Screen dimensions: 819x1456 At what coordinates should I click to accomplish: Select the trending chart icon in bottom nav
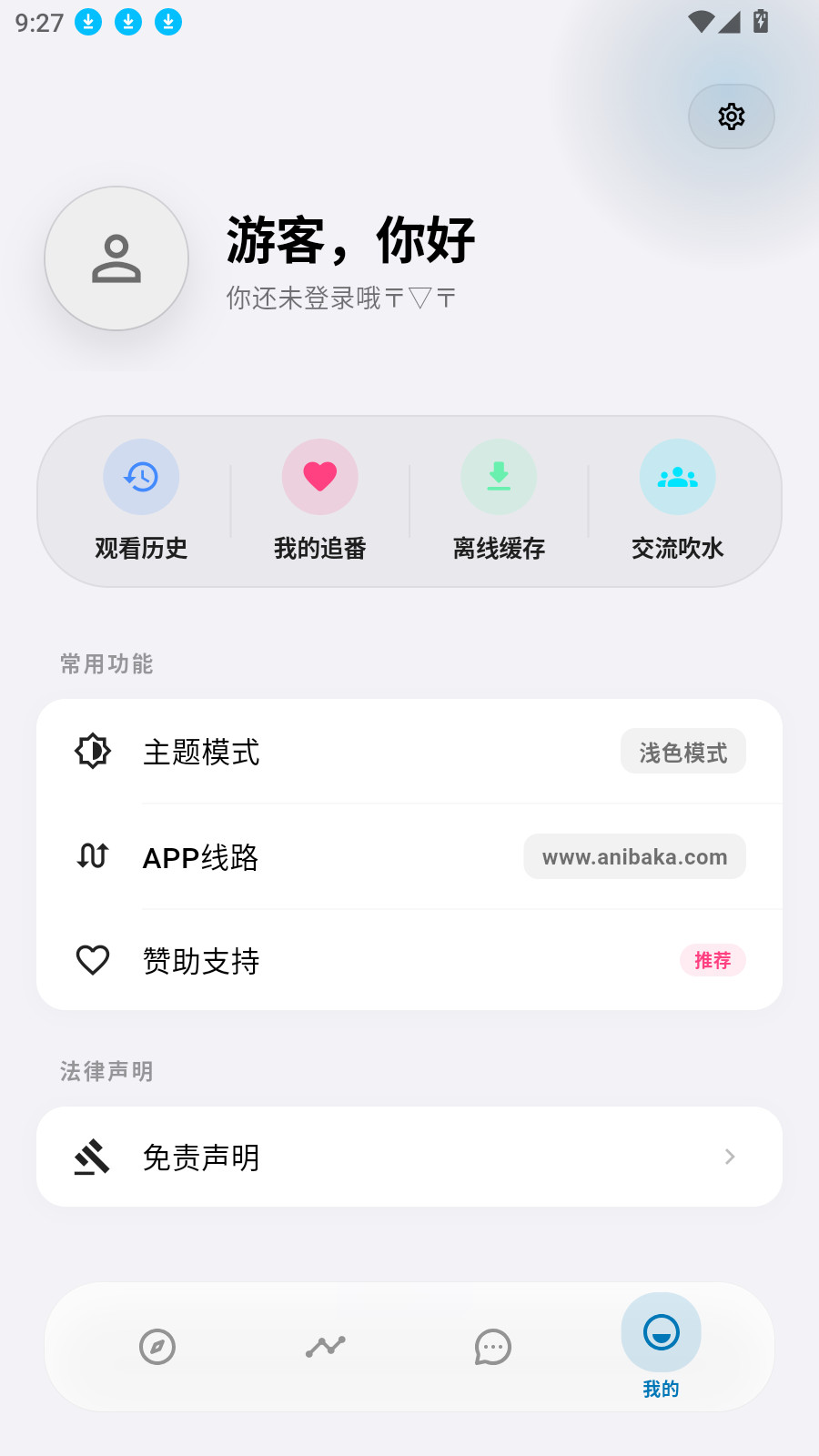(325, 1347)
